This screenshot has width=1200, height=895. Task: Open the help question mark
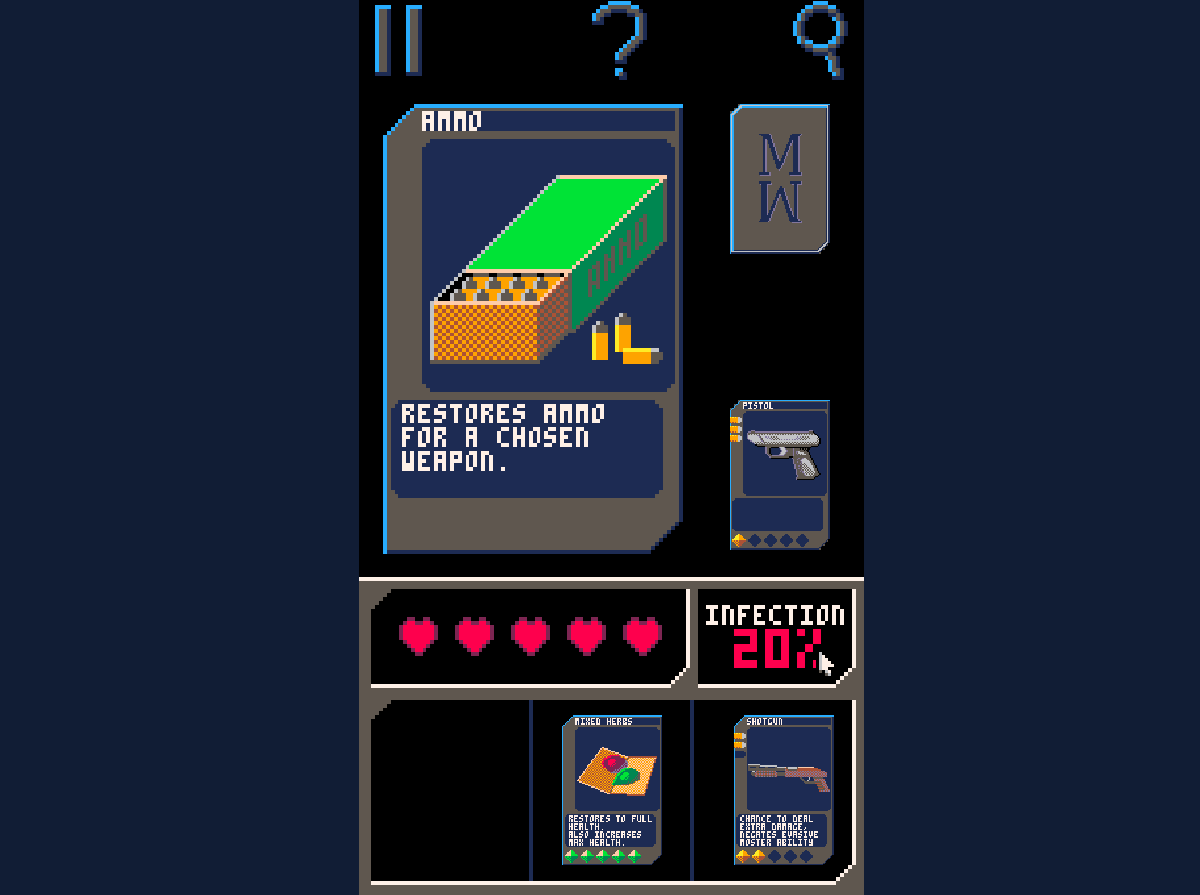[x=619, y=41]
